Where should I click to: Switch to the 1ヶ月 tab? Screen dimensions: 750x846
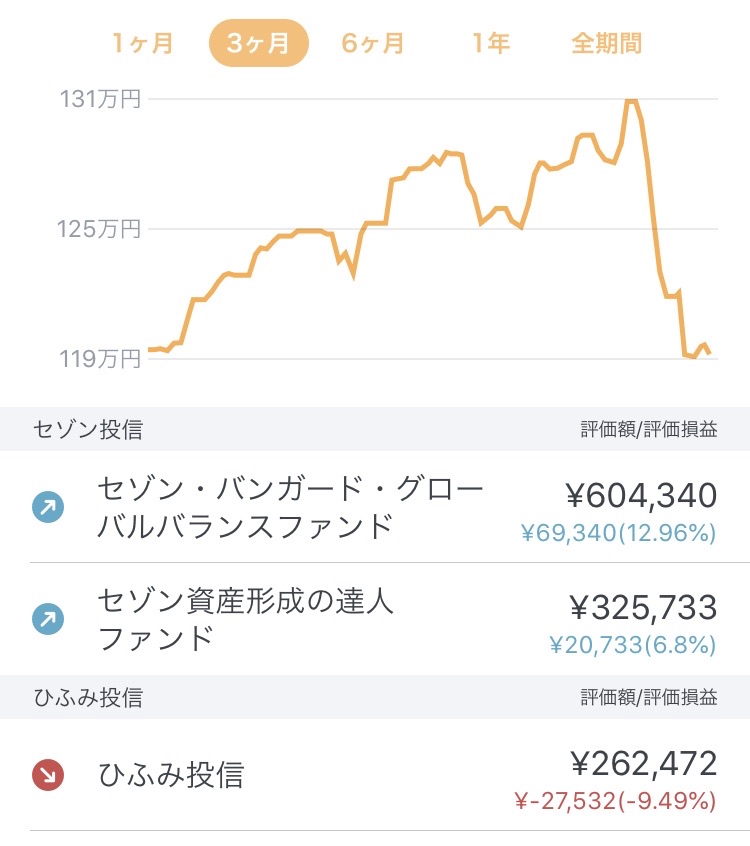tap(142, 43)
